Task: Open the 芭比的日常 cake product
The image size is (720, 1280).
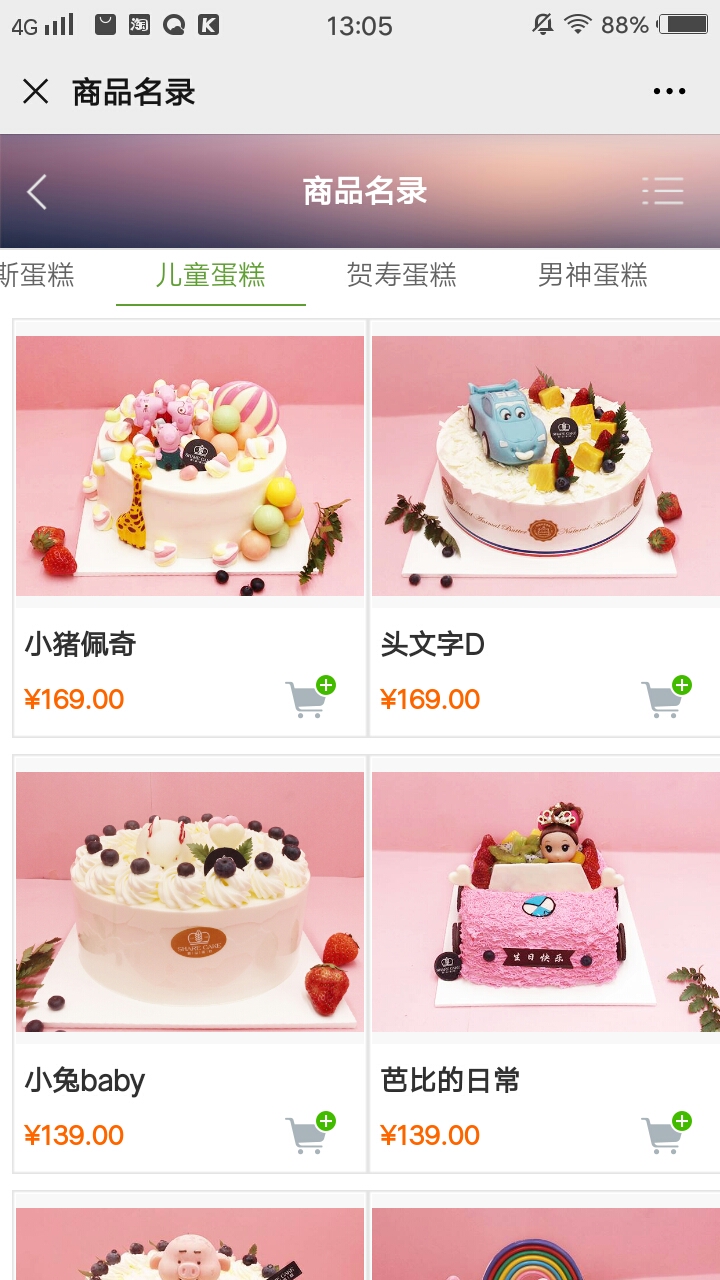Action: [x=546, y=902]
